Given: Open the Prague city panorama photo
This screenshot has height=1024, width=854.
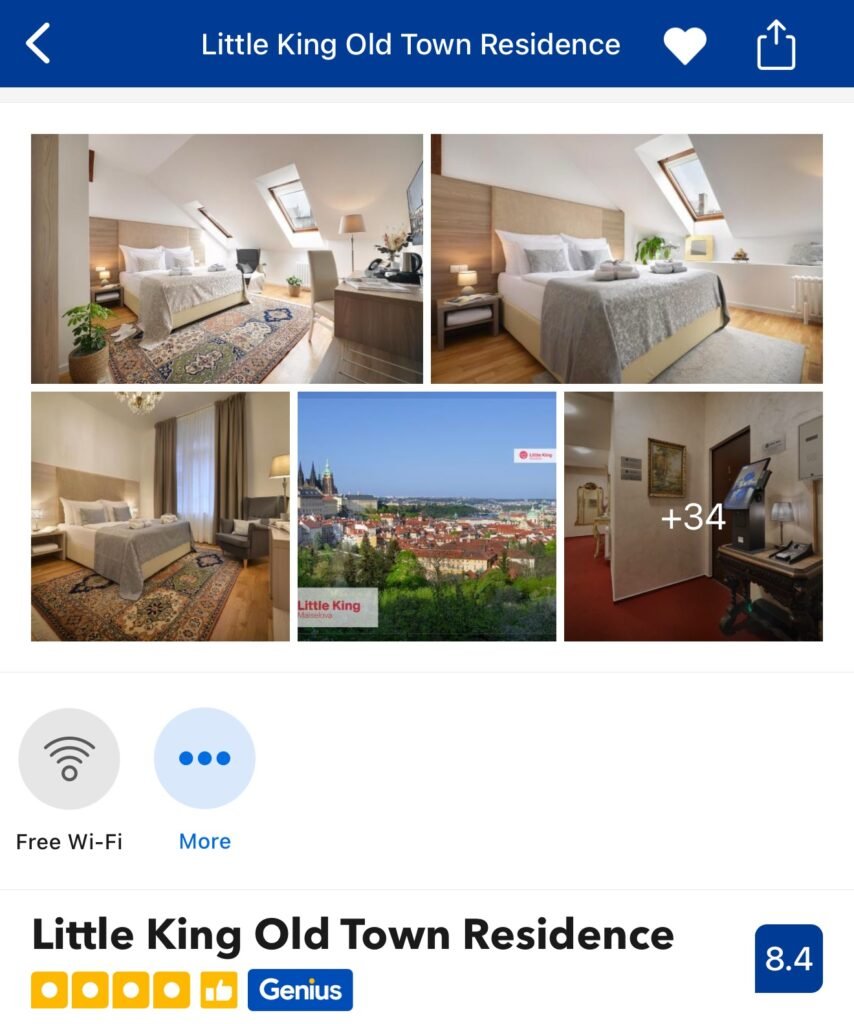Looking at the screenshot, I should coord(427,516).
